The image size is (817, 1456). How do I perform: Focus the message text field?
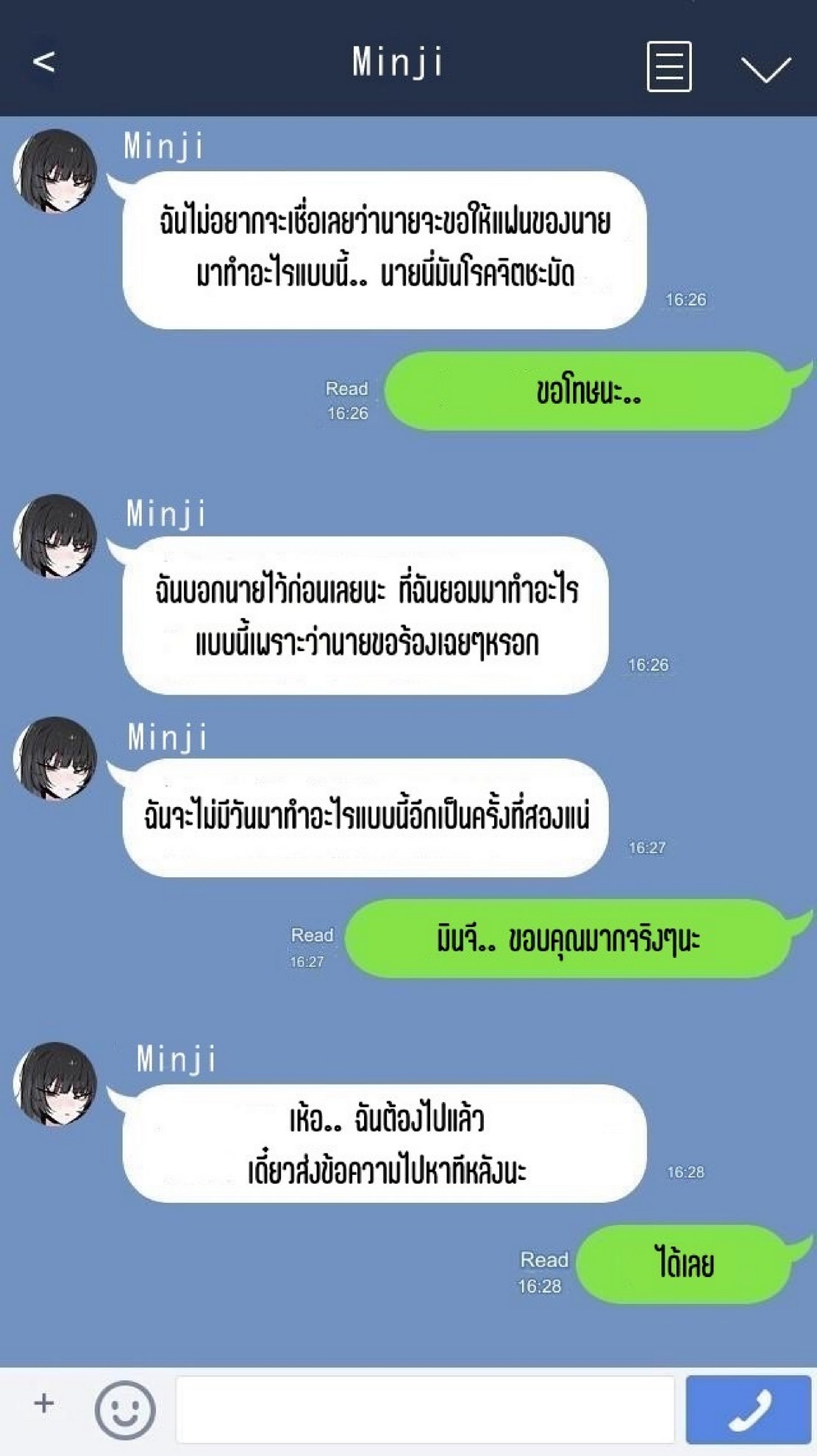point(425,1410)
